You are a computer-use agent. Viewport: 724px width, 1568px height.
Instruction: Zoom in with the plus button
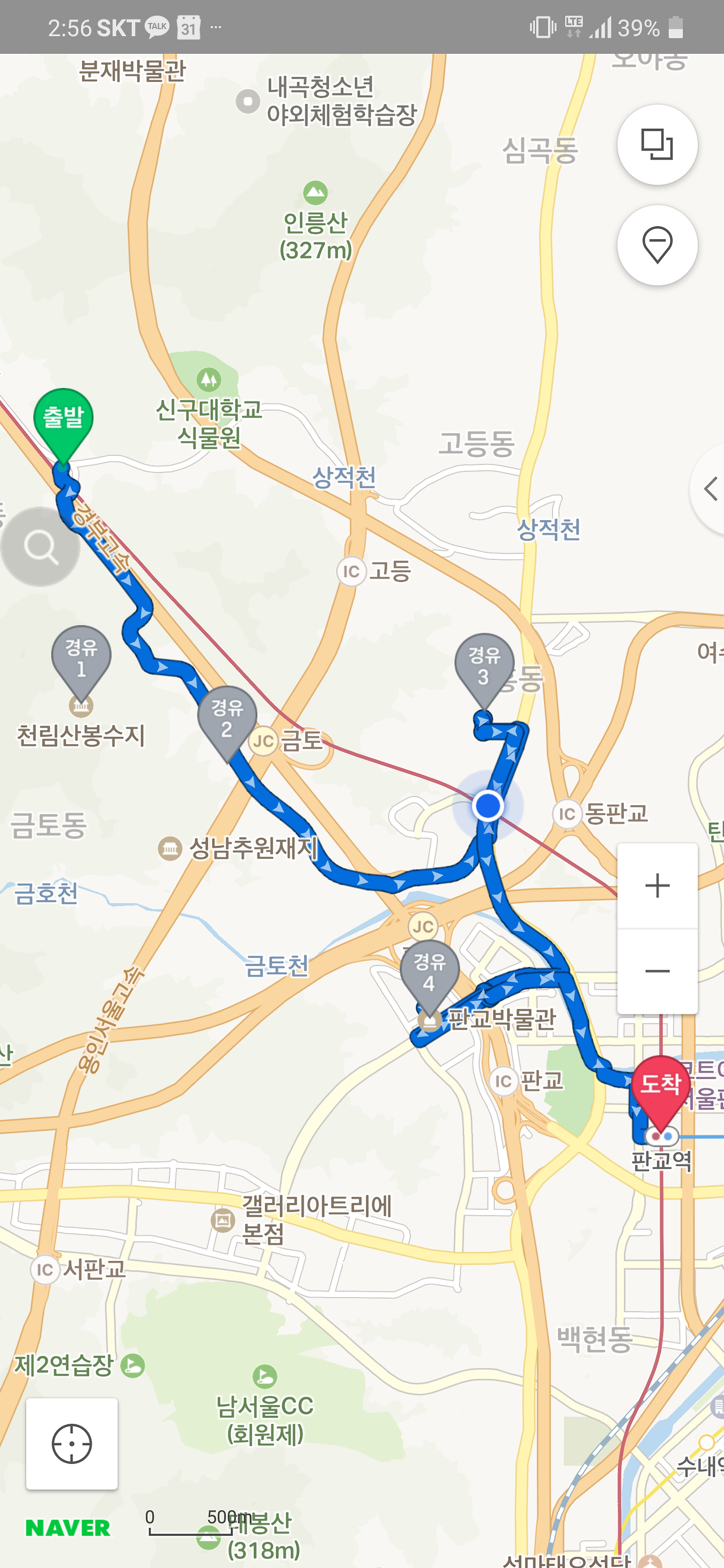click(x=657, y=885)
